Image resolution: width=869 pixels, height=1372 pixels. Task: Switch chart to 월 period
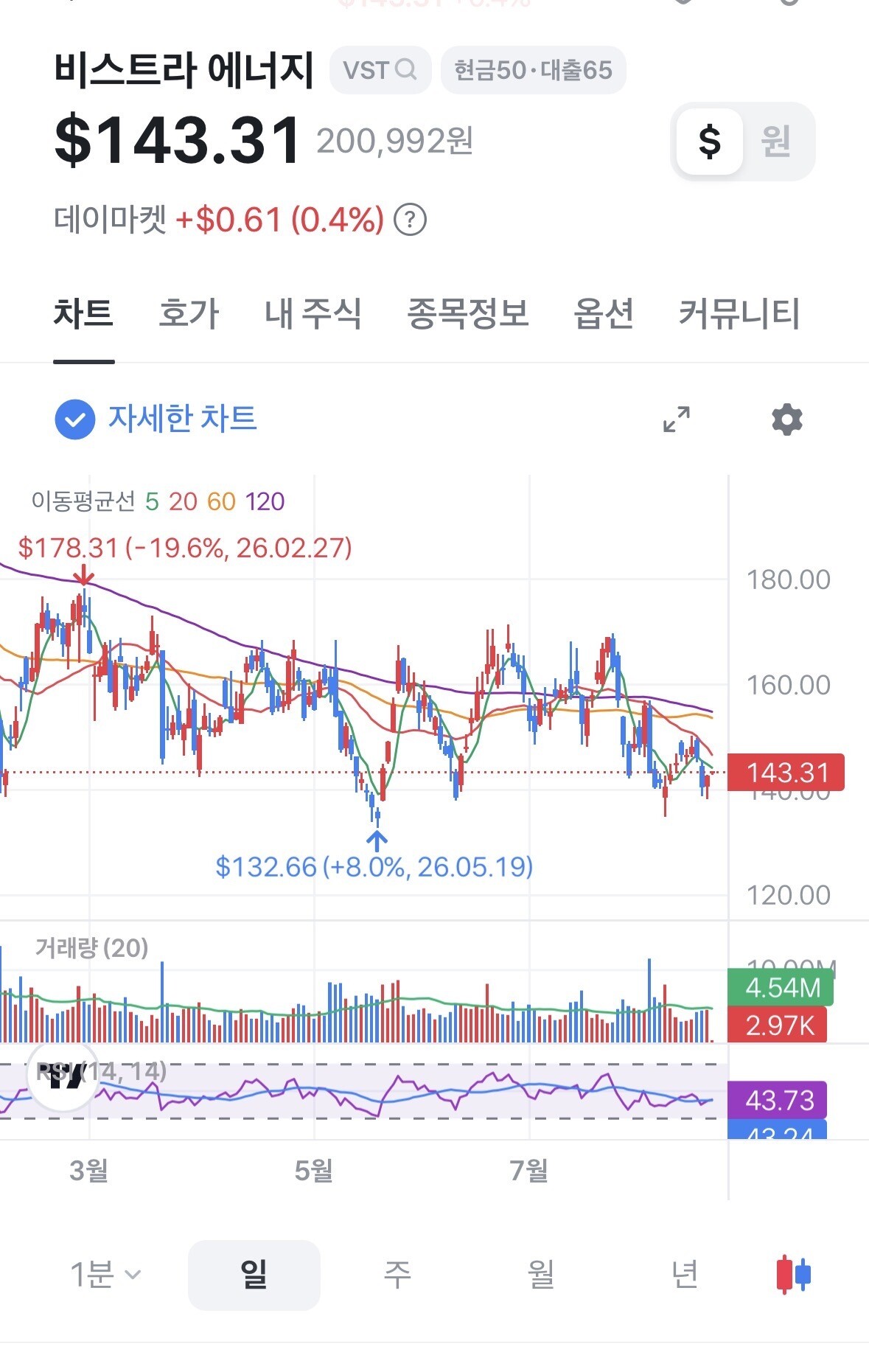click(x=541, y=1274)
